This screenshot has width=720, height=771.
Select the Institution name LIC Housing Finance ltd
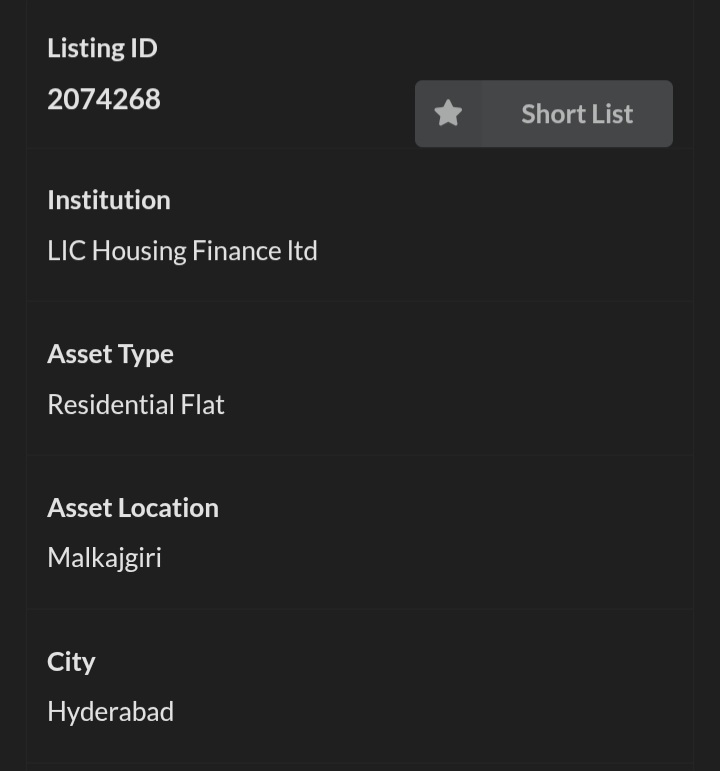[x=182, y=250]
